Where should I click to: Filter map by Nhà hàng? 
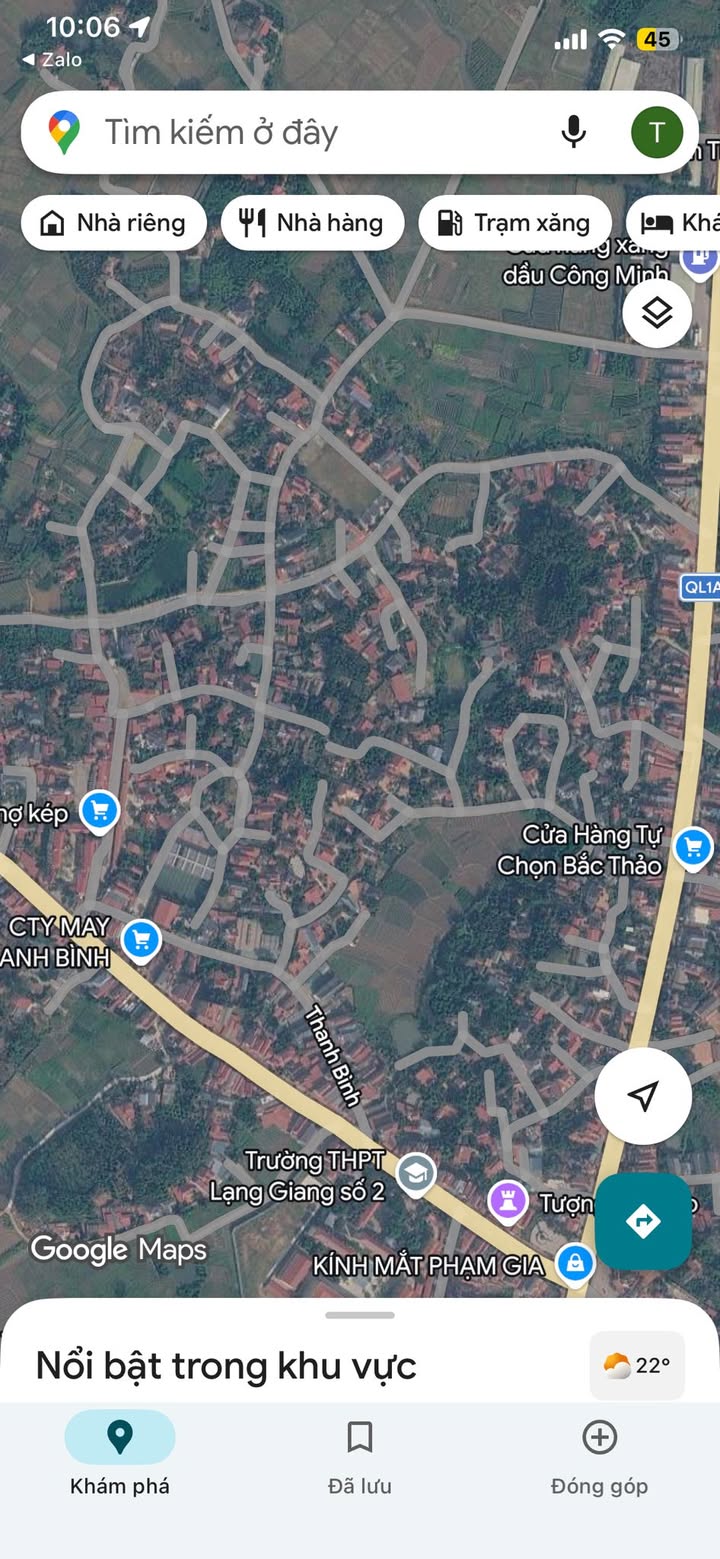312,223
